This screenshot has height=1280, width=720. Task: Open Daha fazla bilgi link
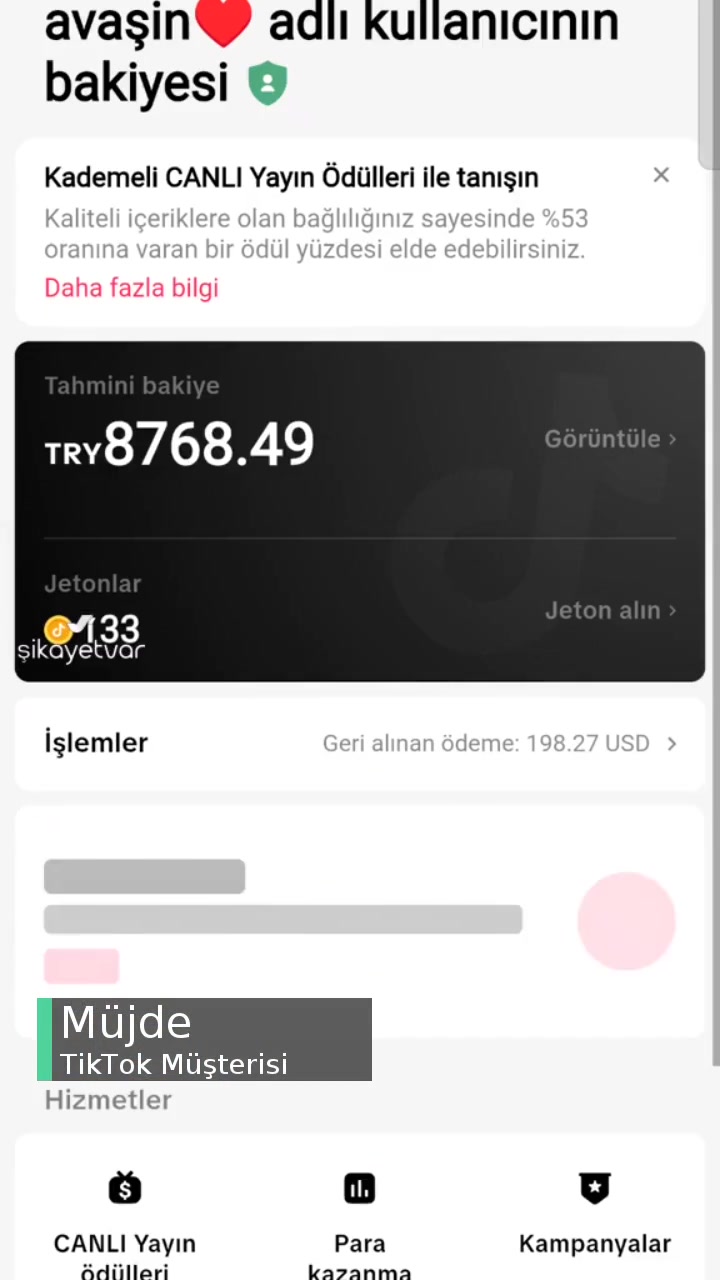131,288
